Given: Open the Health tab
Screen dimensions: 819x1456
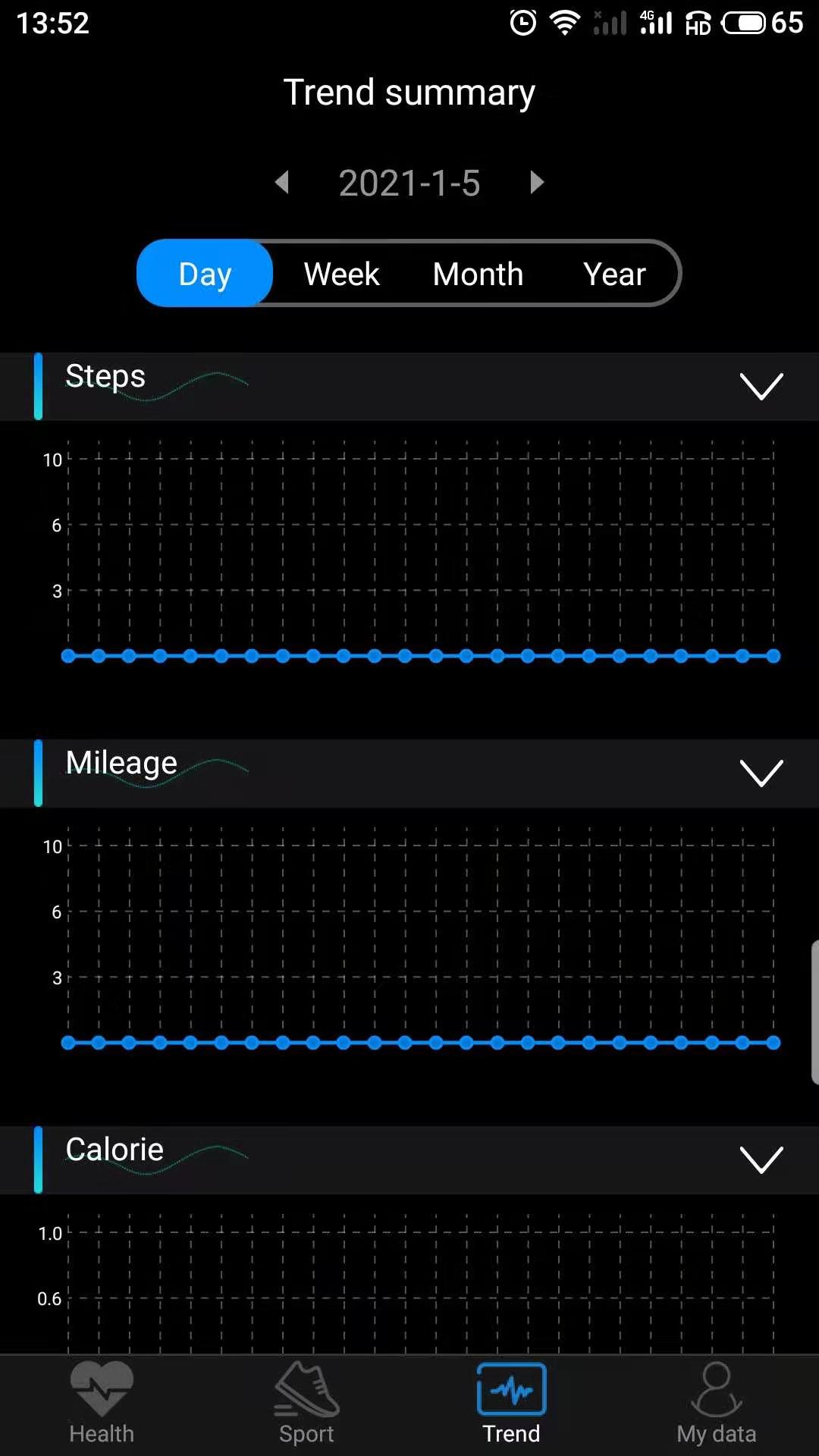Looking at the screenshot, I should tap(102, 1404).
